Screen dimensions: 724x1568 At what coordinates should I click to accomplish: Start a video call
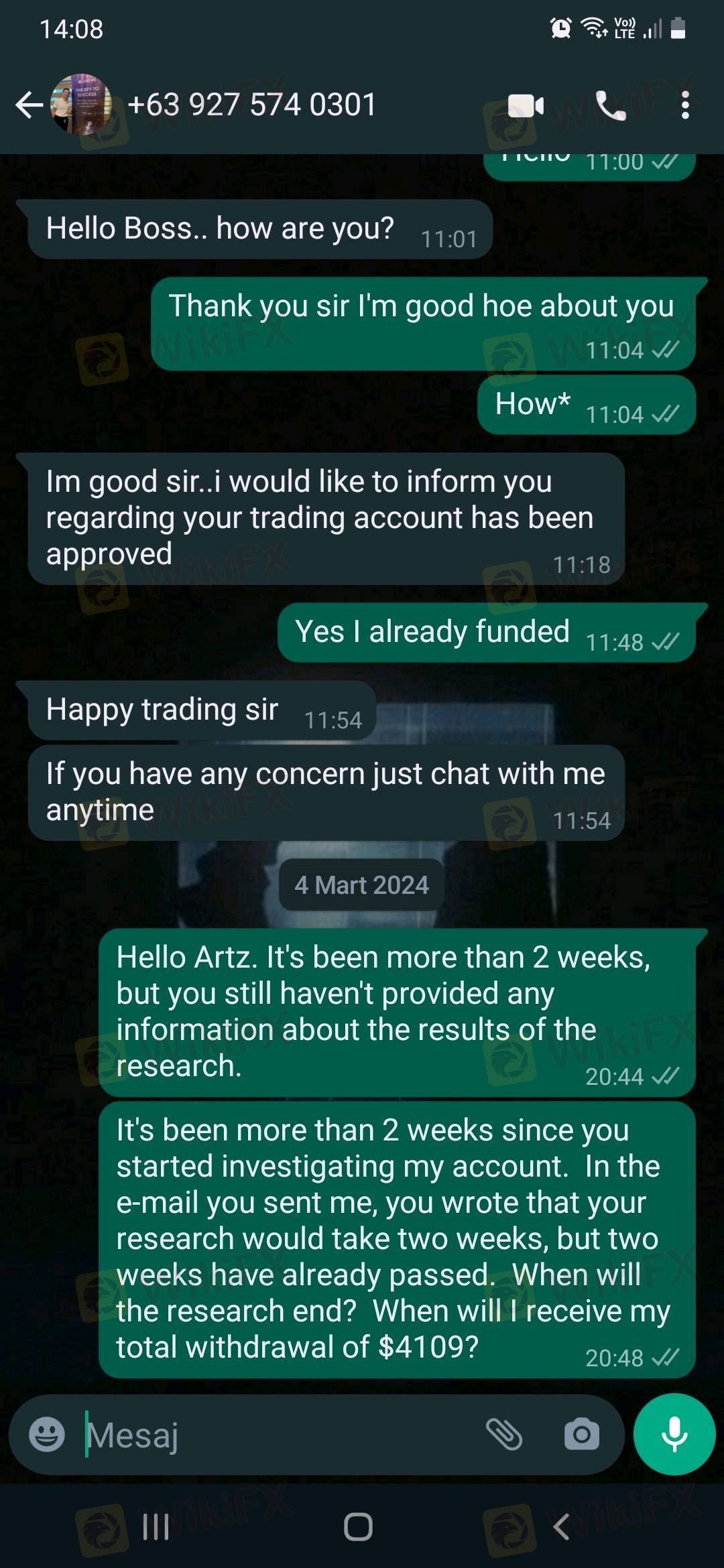coord(526,106)
